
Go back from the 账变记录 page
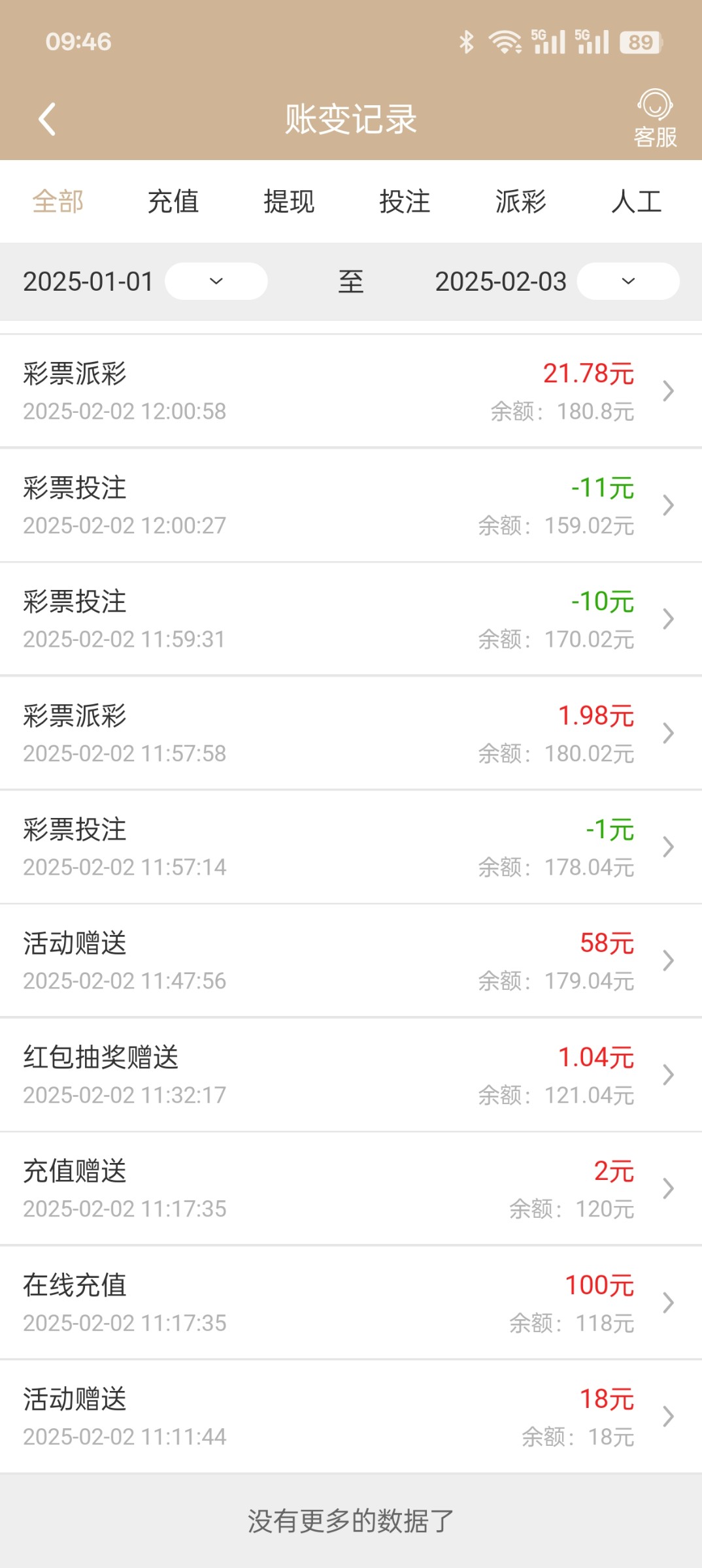click(47, 120)
